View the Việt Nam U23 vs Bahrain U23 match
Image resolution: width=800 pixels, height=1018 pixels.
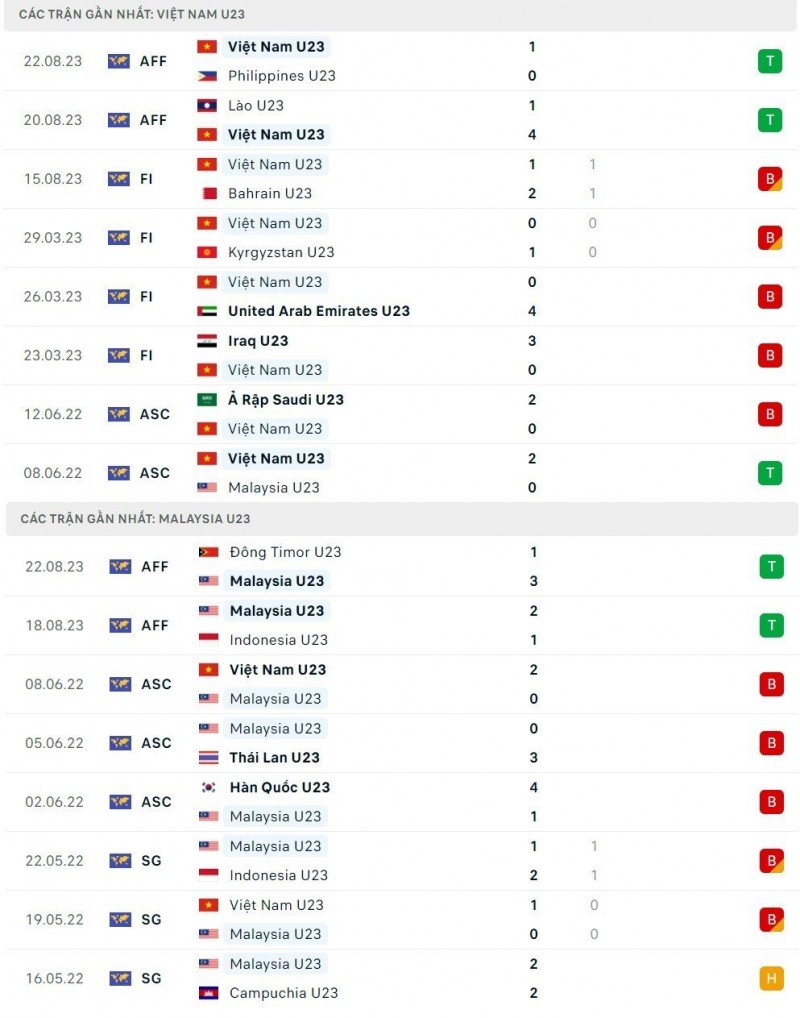tap(400, 179)
